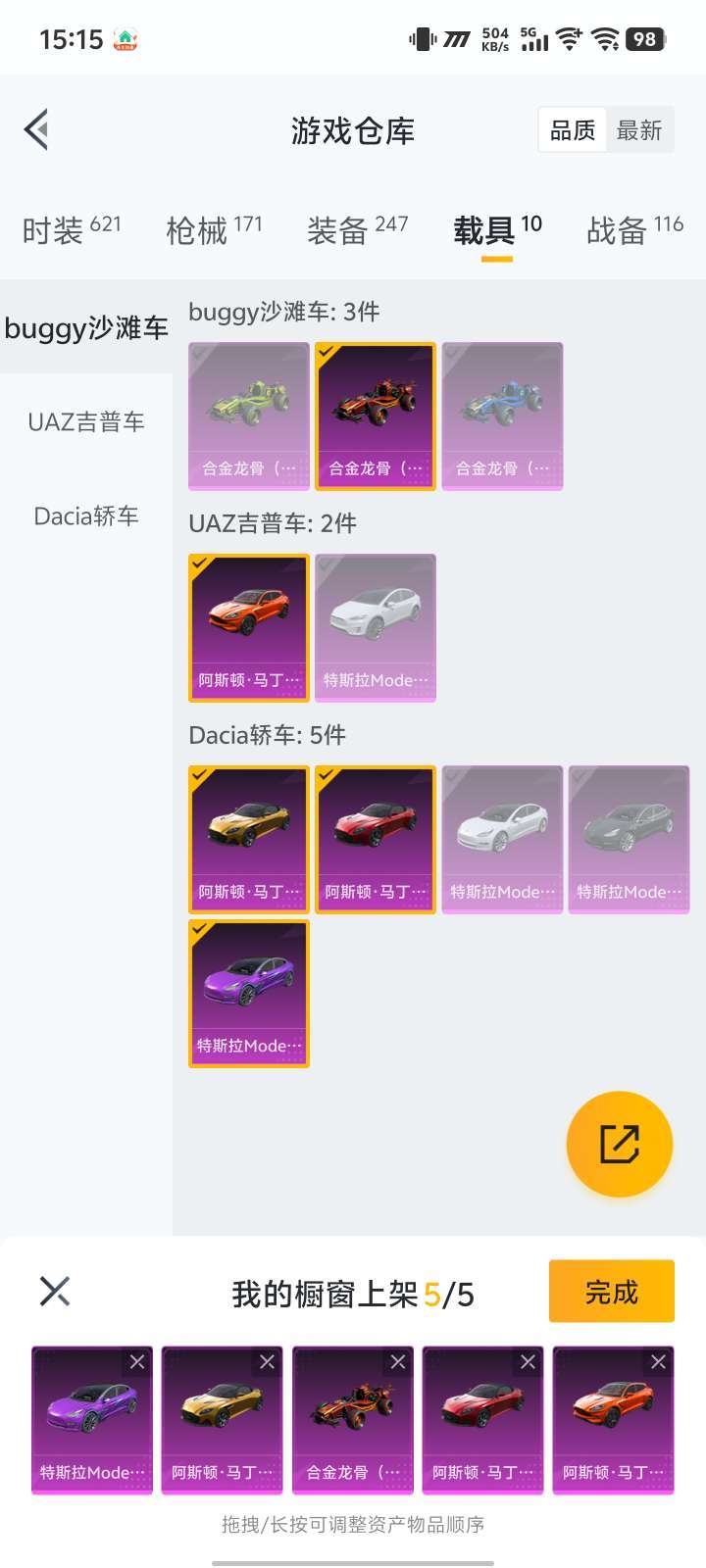Select the dark gray 特斯拉Model Dacia skin
Image resolution: width=706 pixels, height=1568 pixels.
629,839
